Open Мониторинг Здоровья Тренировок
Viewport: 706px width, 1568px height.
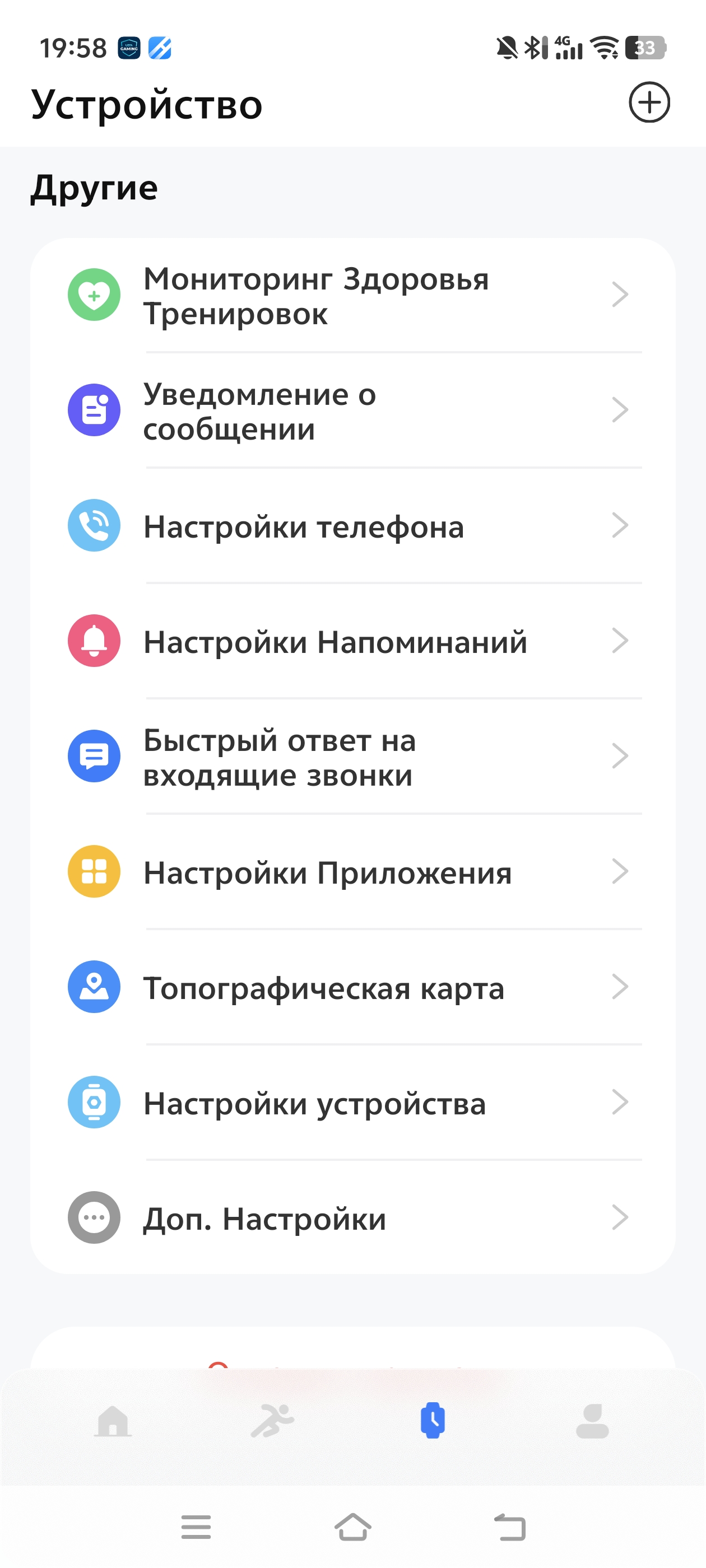[352, 295]
